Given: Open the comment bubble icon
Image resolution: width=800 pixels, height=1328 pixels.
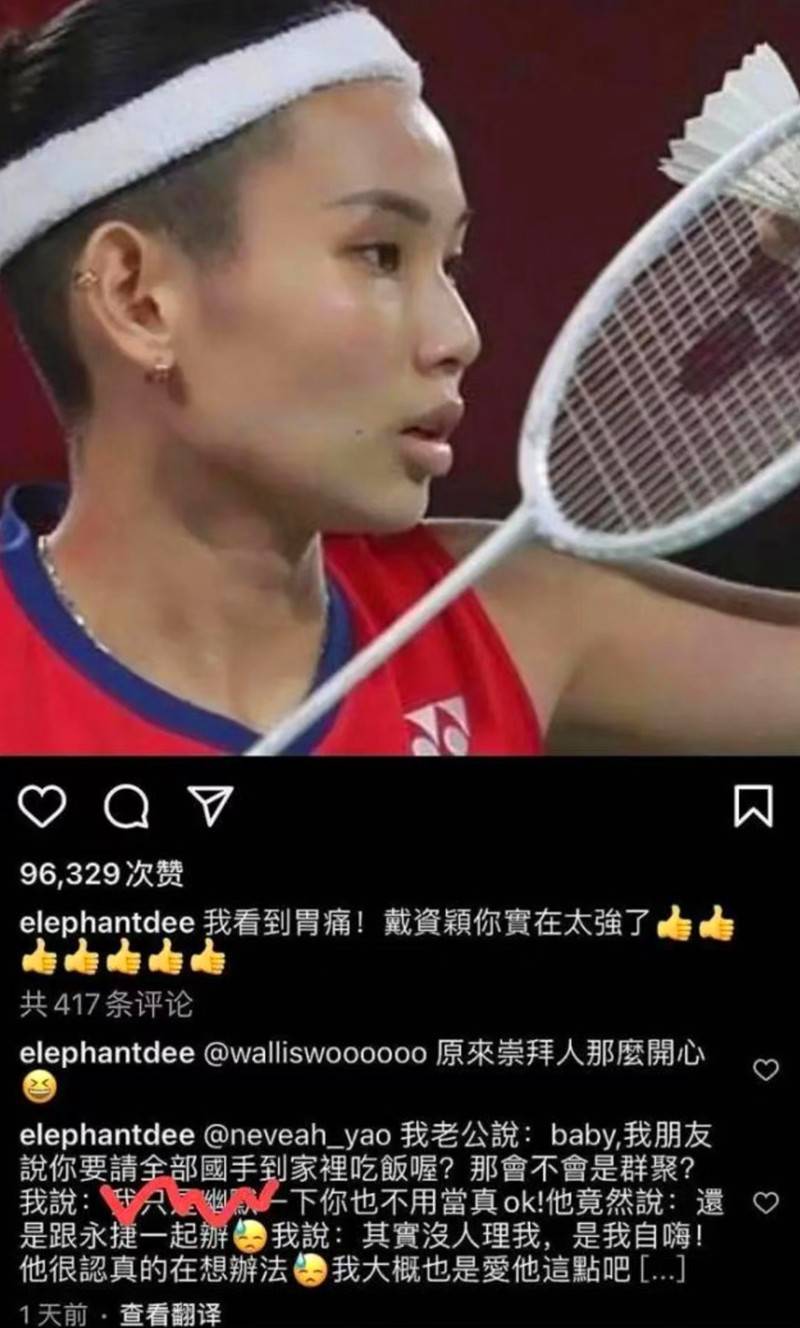Looking at the screenshot, I should pyautogui.click(x=126, y=806).
